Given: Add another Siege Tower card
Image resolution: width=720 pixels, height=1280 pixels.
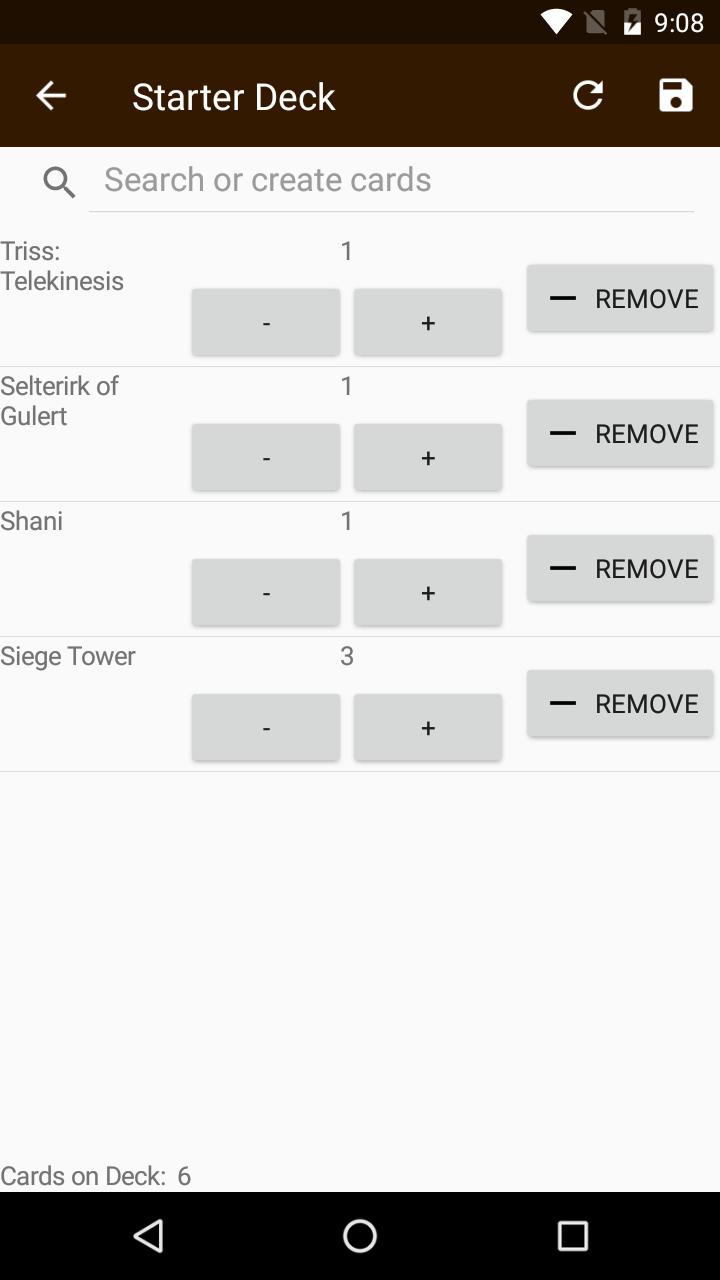Looking at the screenshot, I should (x=428, y=727).
